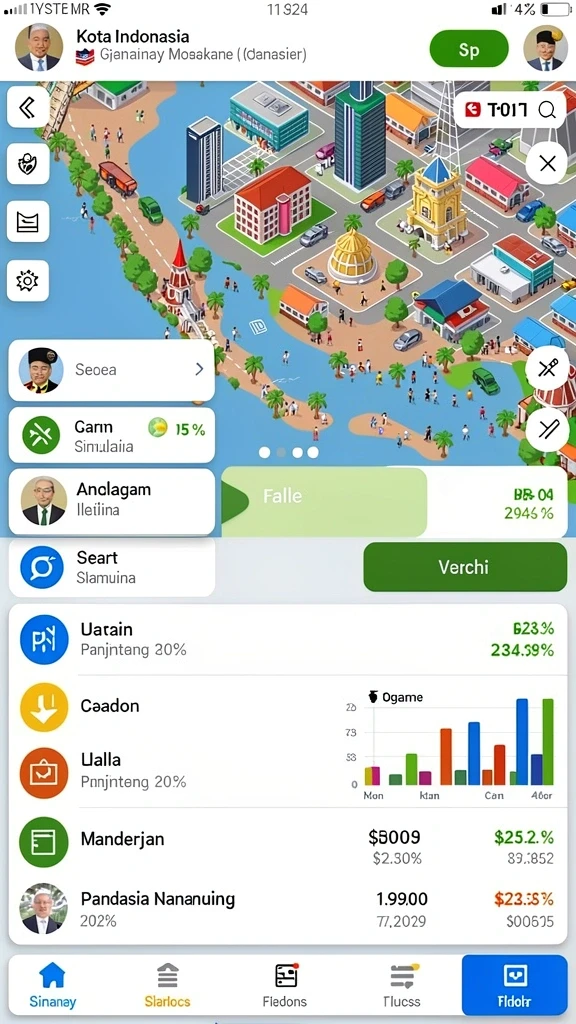
Task: Switch to the Fledons tab
Action: pos(285,985)
